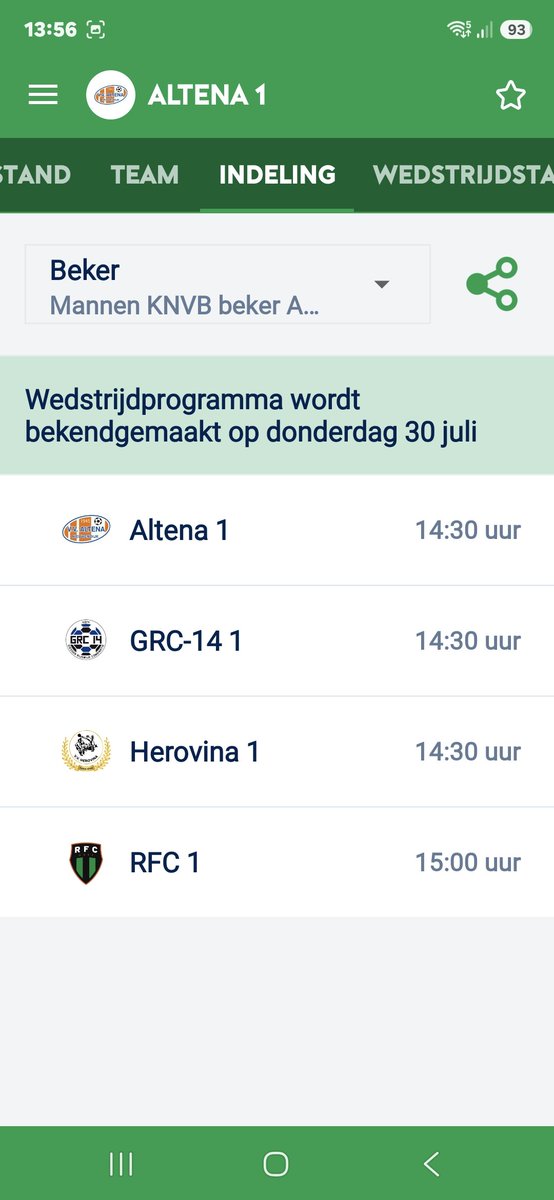Open the GRC-14 1 team row
This screenshot has height=1200, width=554.
pos(277,641)
